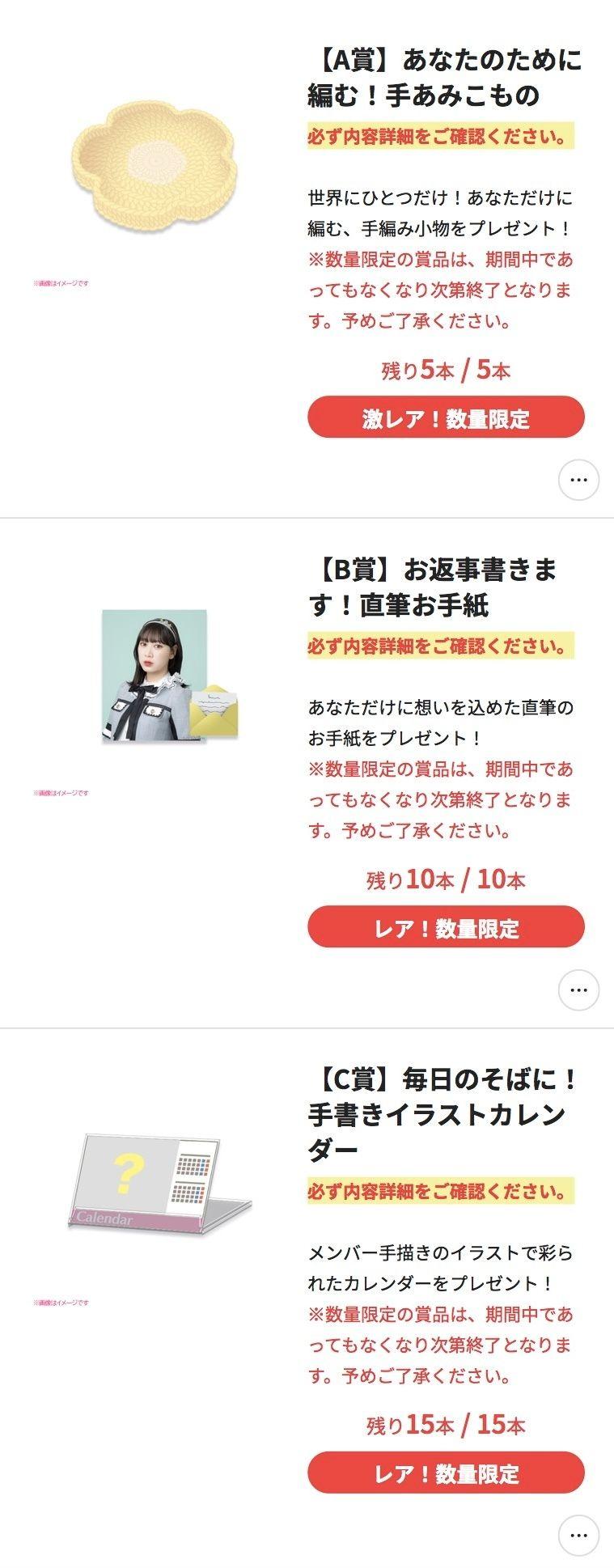View the C賞 illustrated calendar image
614x1568 pixels.
159,1184
